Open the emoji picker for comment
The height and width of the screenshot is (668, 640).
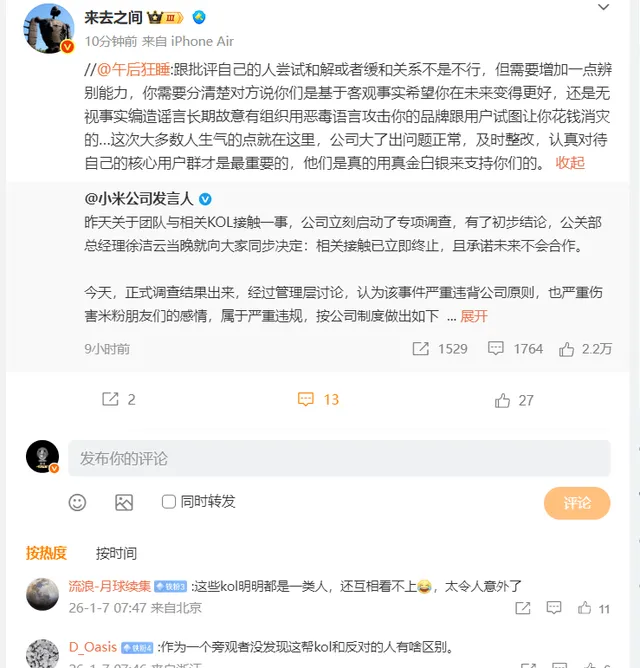click(x=77, y=502)
